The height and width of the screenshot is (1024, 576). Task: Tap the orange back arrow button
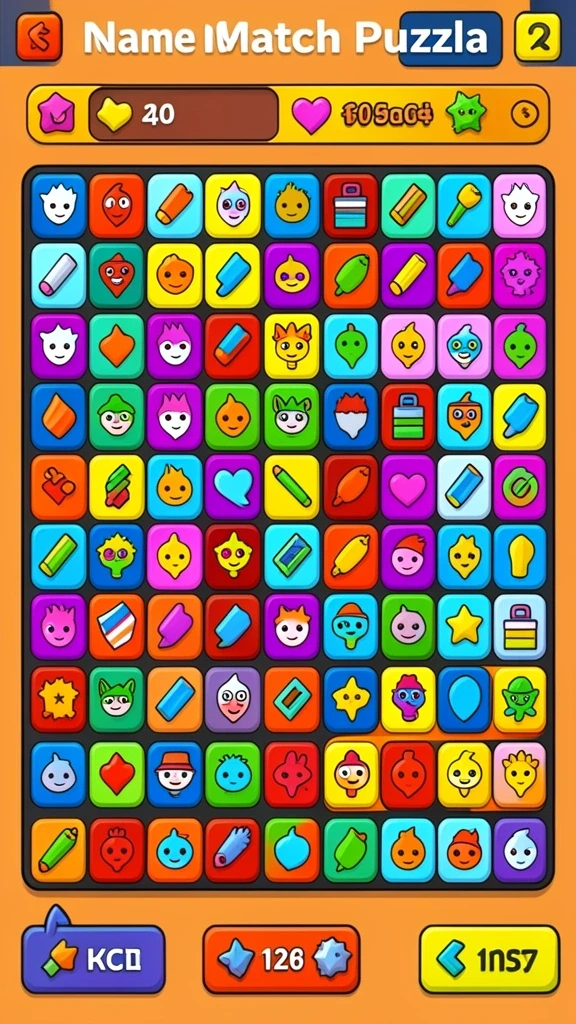coord(39,37)
